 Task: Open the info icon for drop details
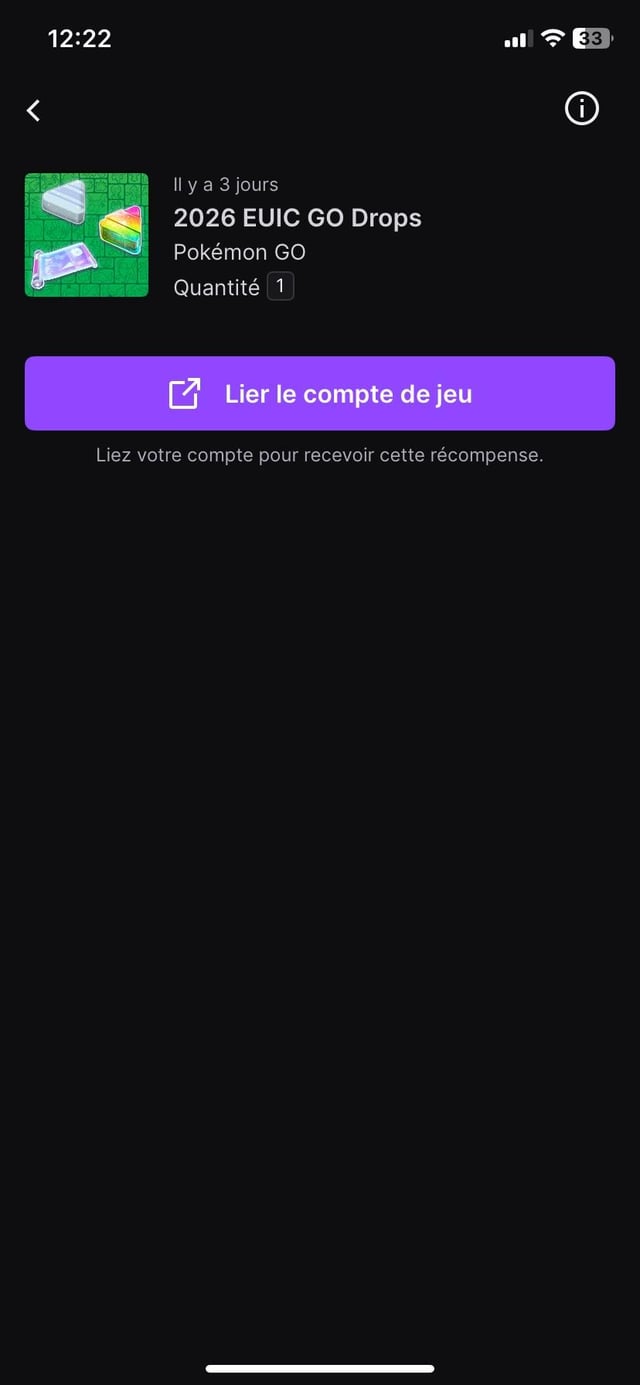point(581,109)
